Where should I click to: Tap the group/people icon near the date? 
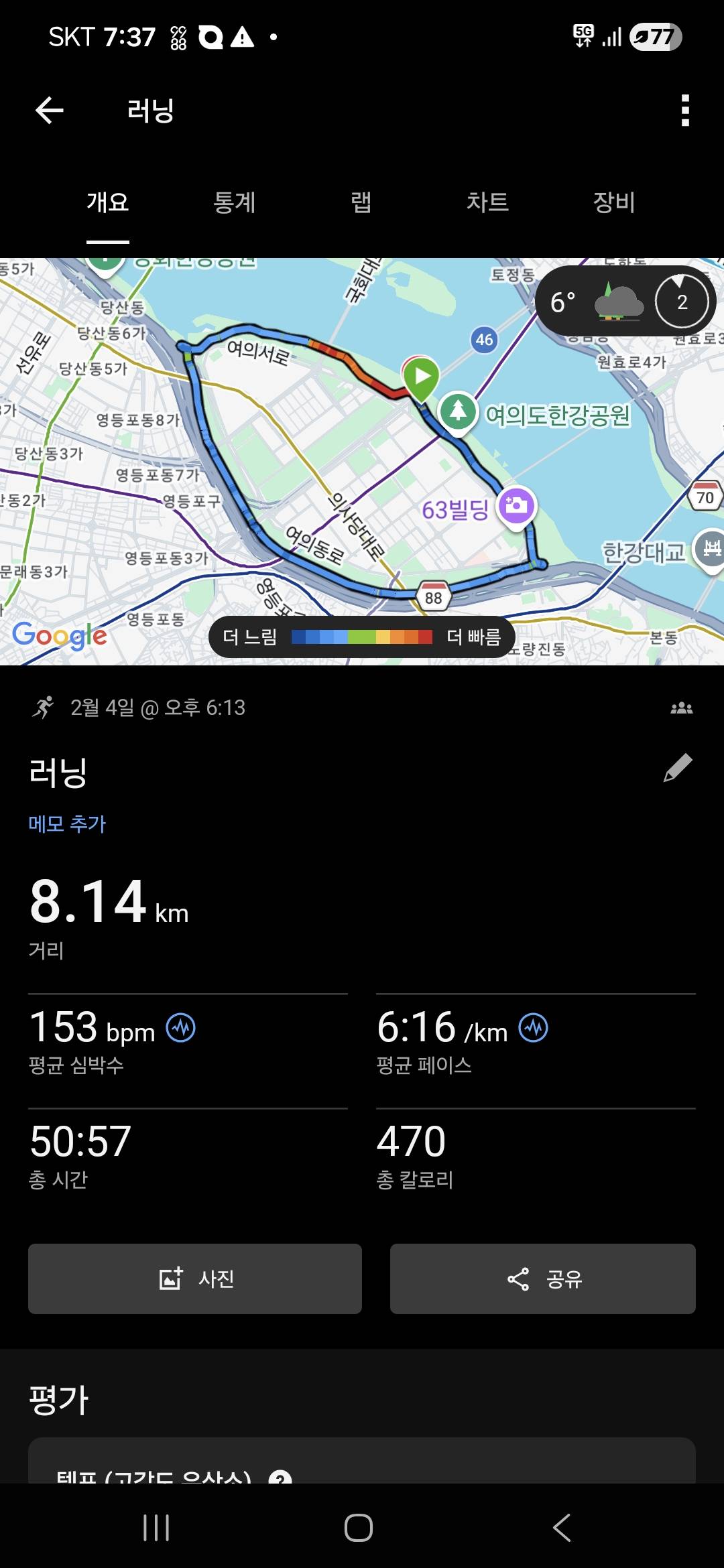click(x=682, y=709)
